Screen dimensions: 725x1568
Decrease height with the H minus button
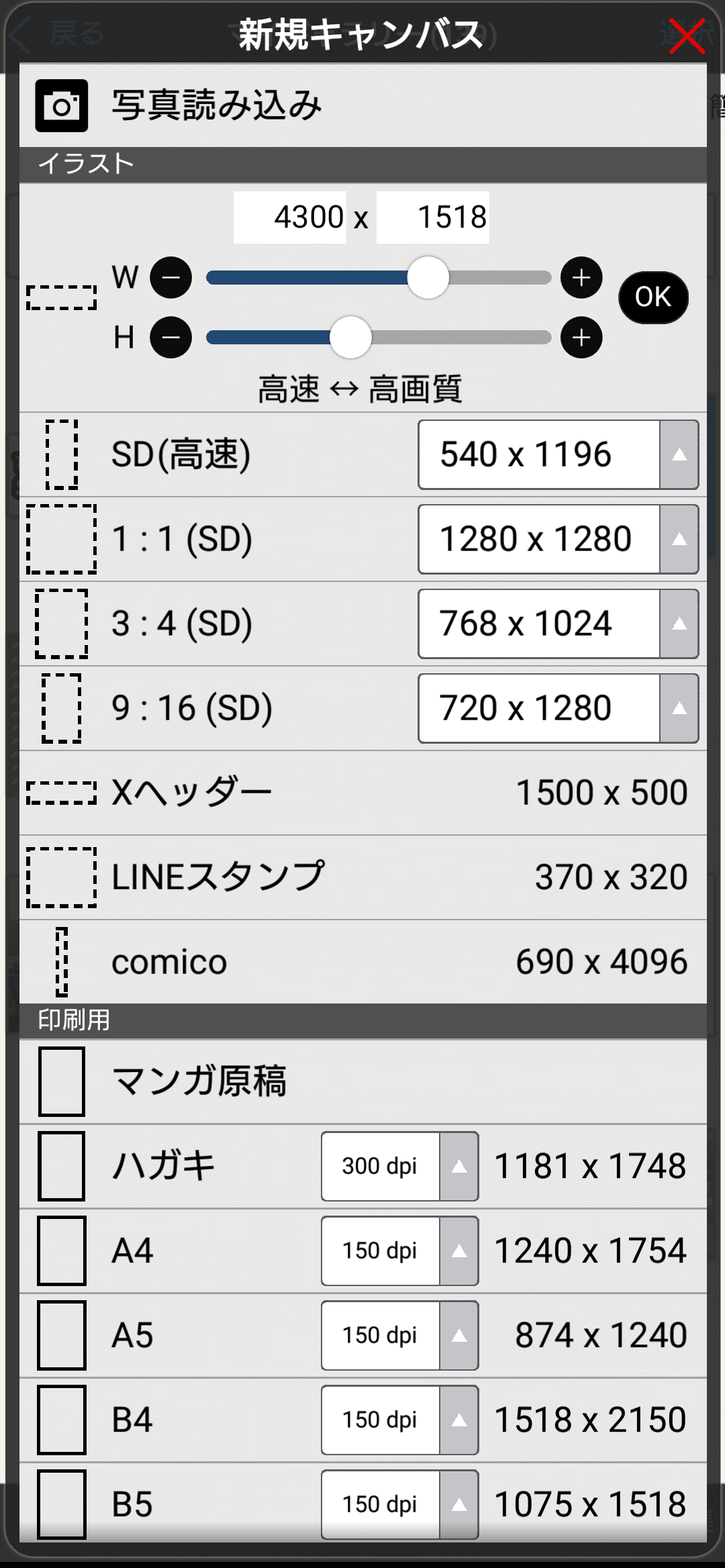point(171,337)
